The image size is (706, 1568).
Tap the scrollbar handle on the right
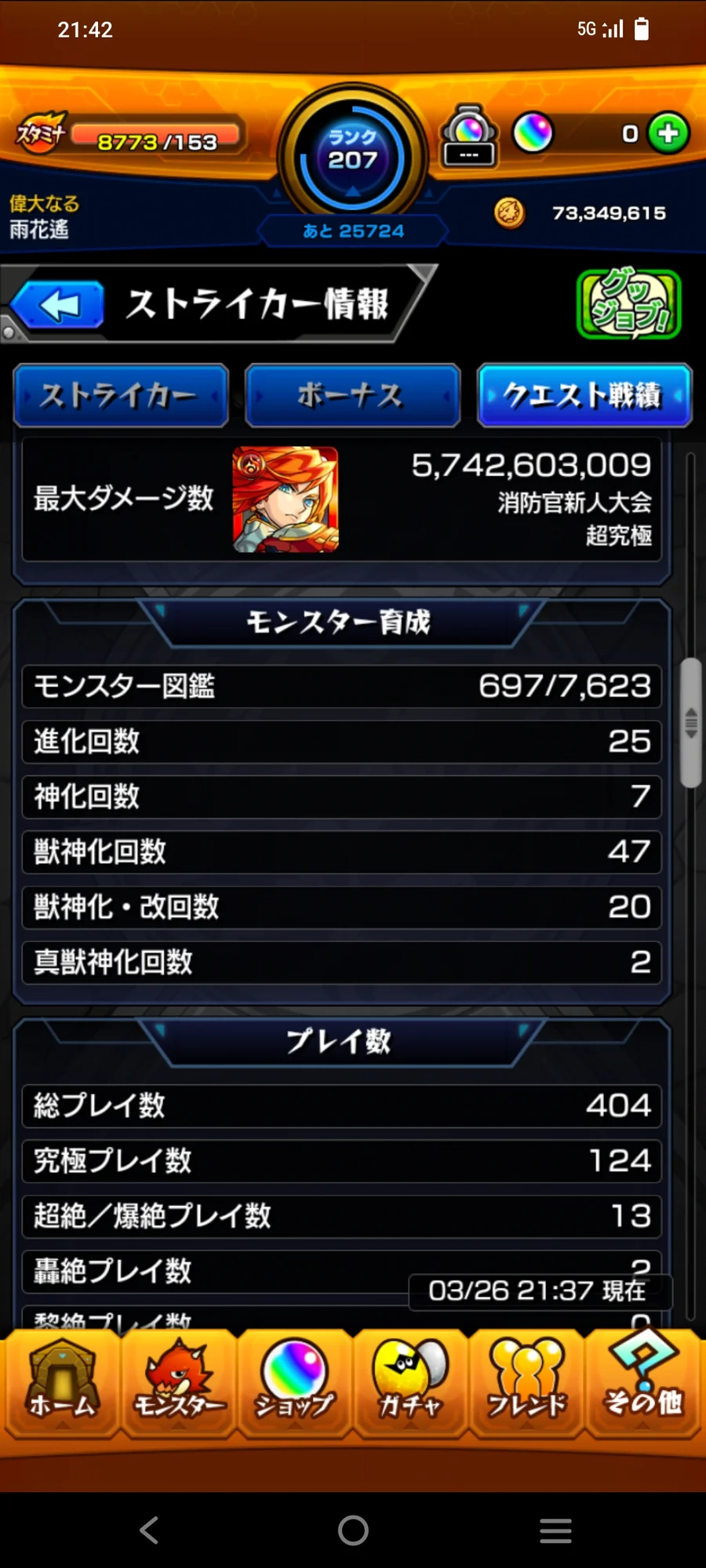690,723
